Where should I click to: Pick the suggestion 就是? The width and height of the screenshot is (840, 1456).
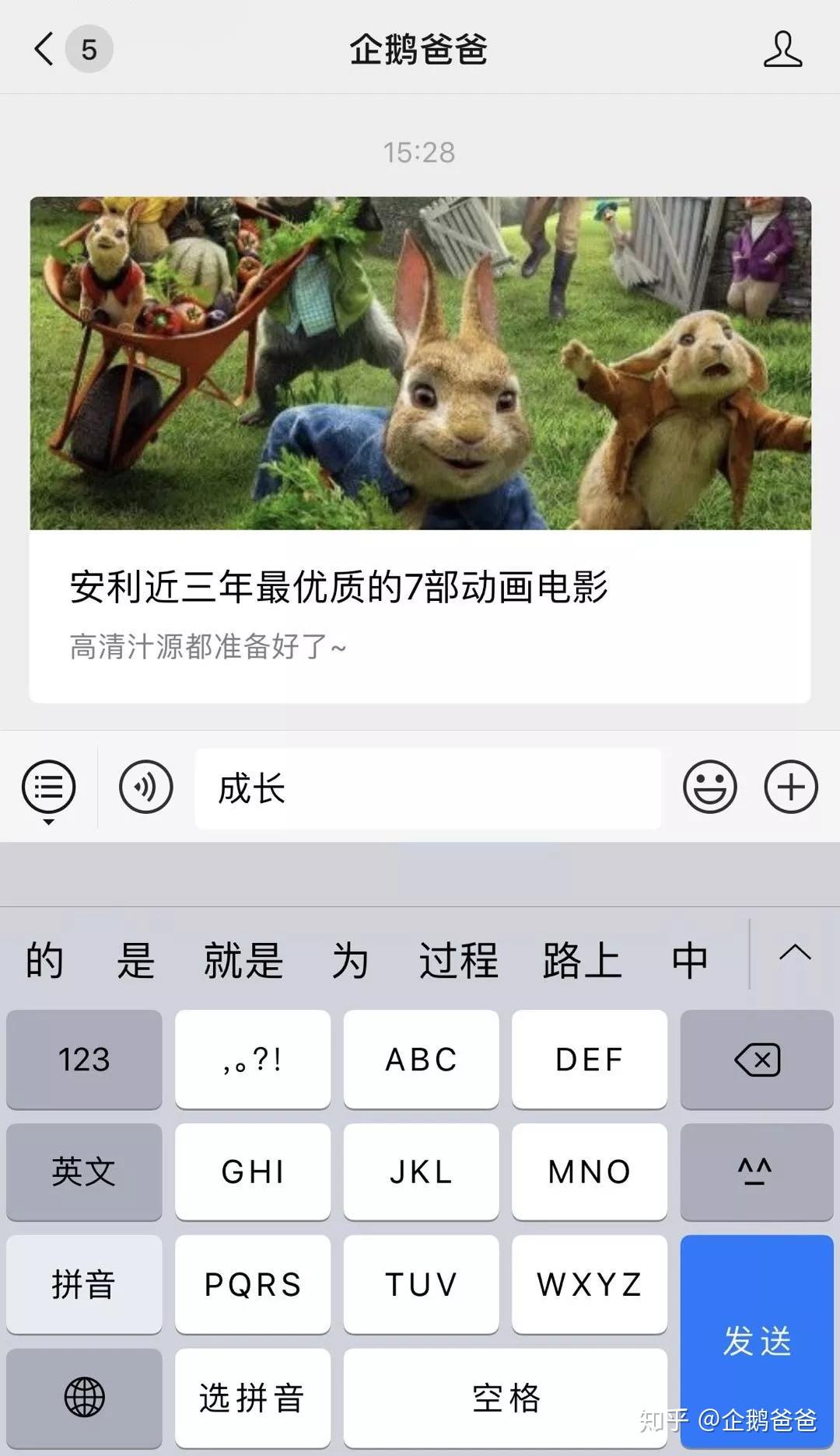[x=243, y=960]
